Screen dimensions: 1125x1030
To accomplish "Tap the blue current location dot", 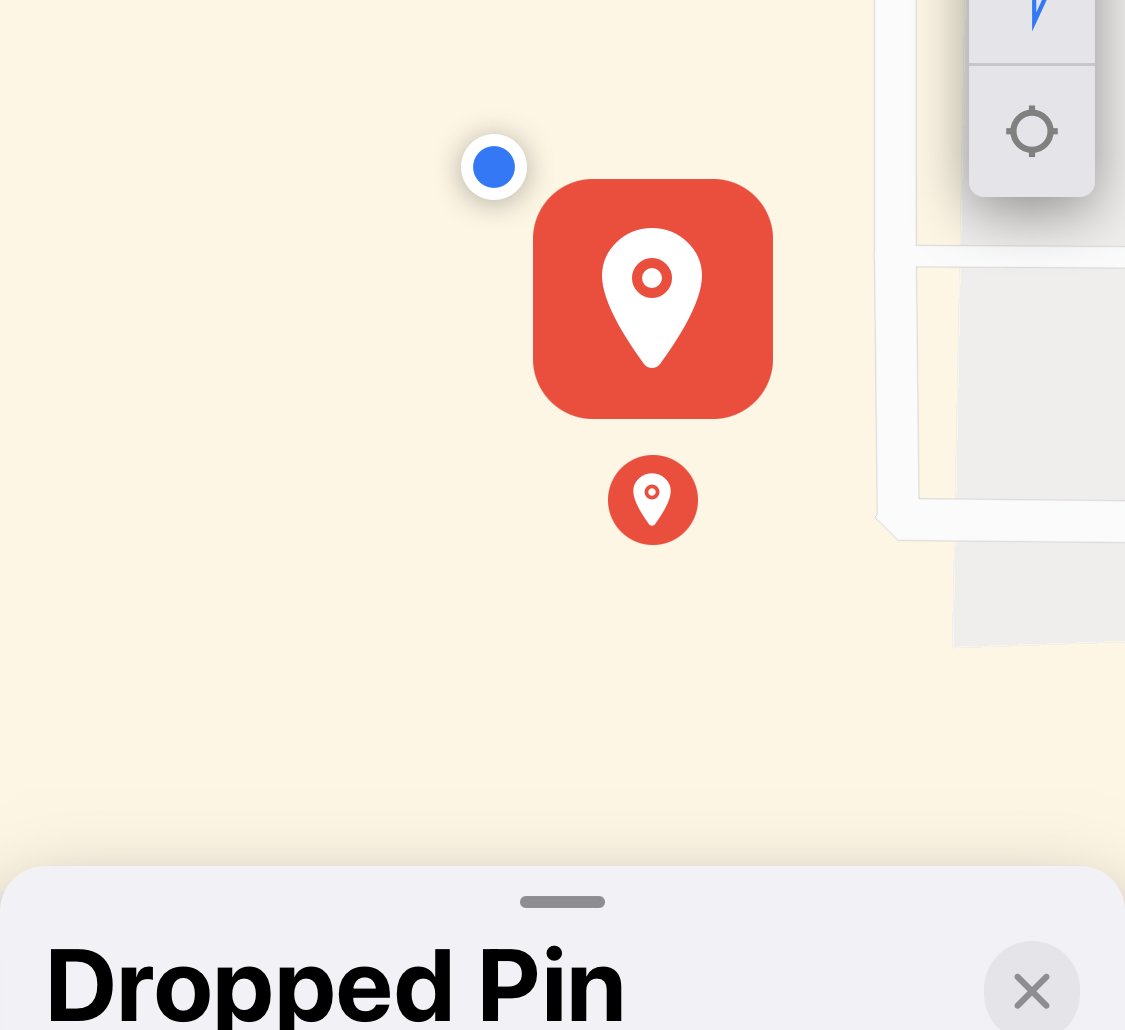I will 494,167.
